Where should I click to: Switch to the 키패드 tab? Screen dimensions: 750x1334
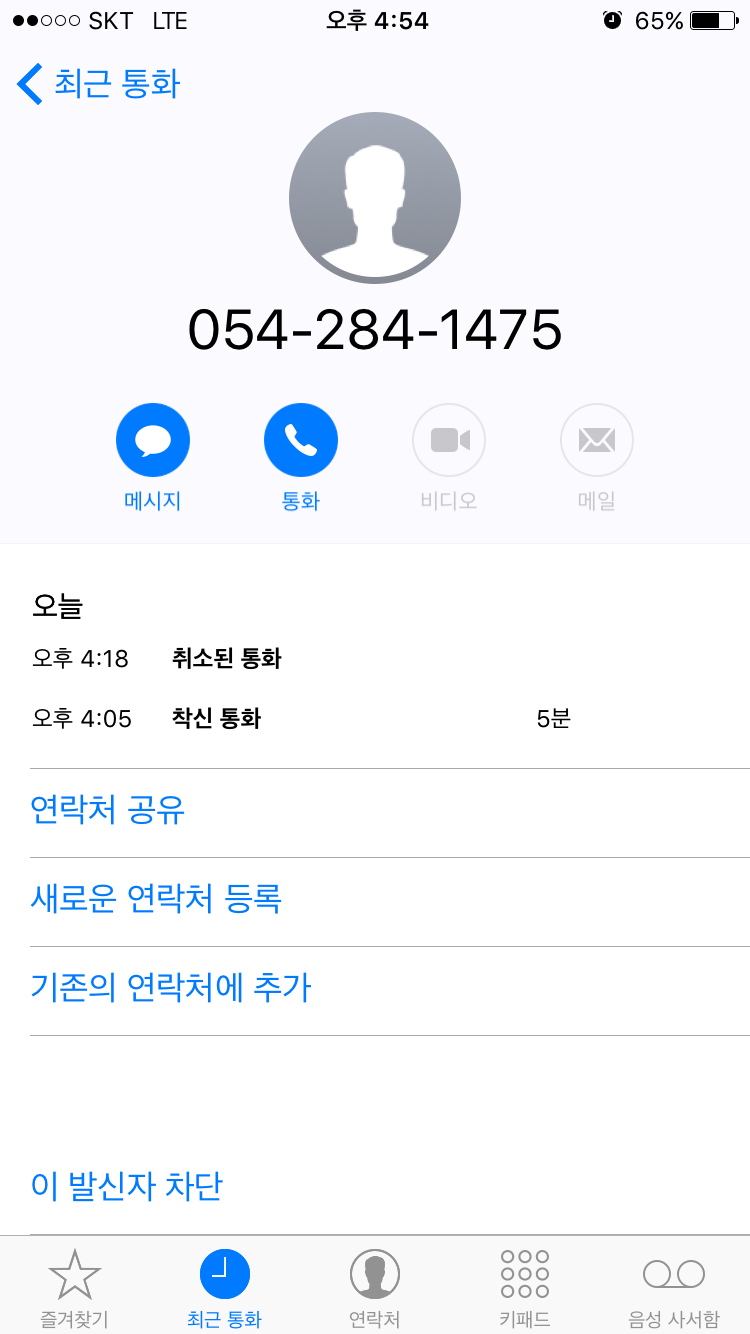pyautogui.click(x=525, y=1288)
